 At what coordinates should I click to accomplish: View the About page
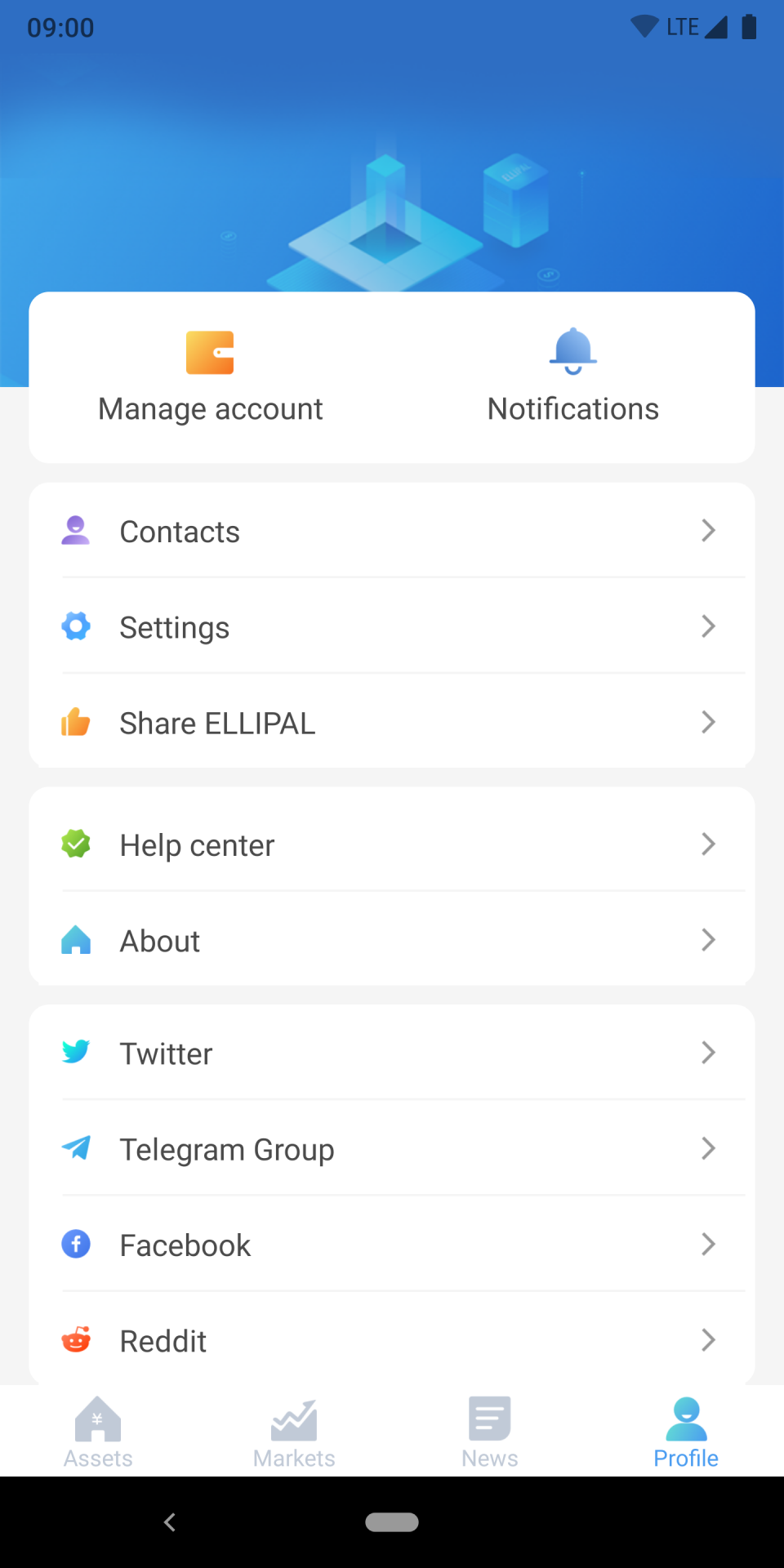[392, 941]
